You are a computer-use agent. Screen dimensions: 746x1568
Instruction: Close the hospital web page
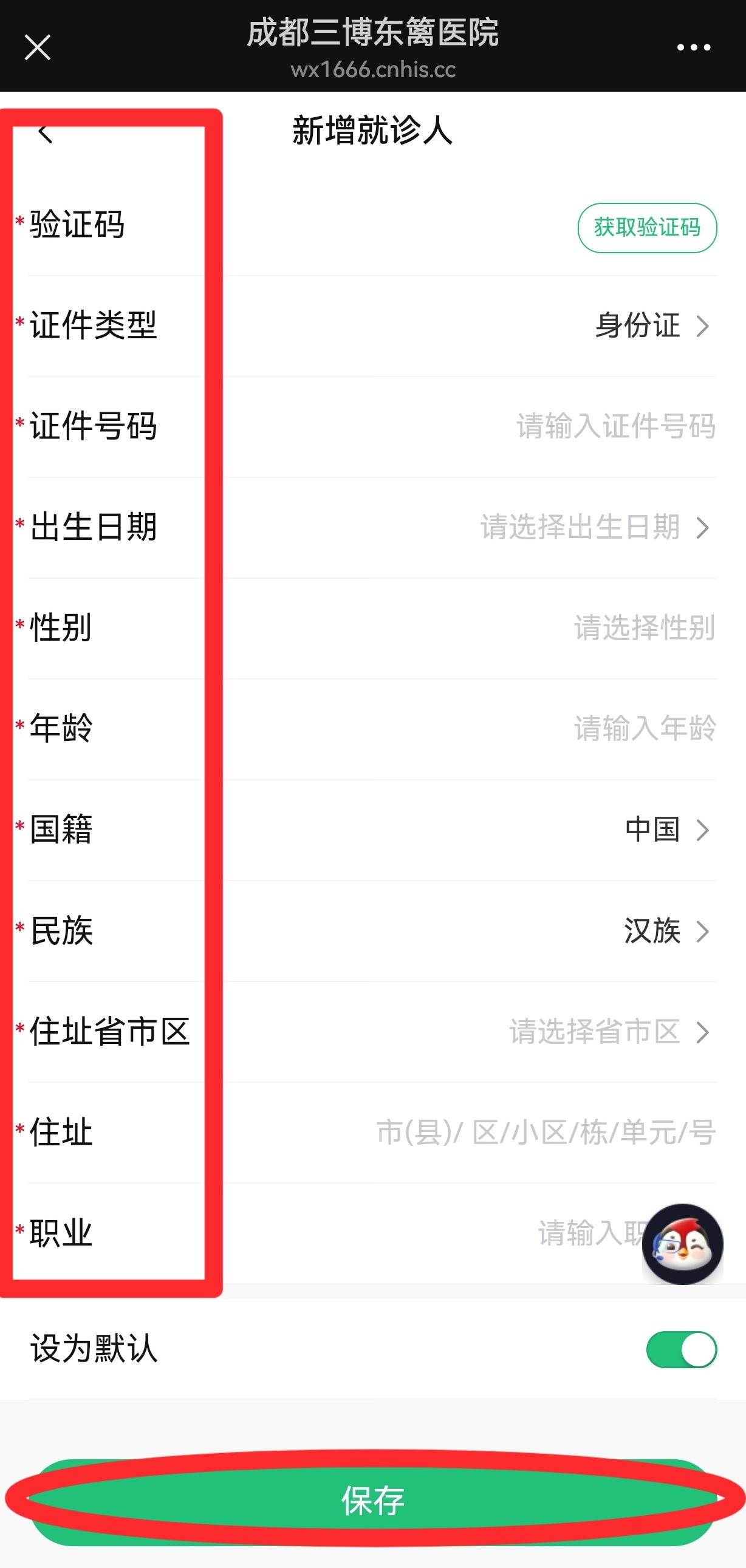pyautogui.click(x=37, y=47)
